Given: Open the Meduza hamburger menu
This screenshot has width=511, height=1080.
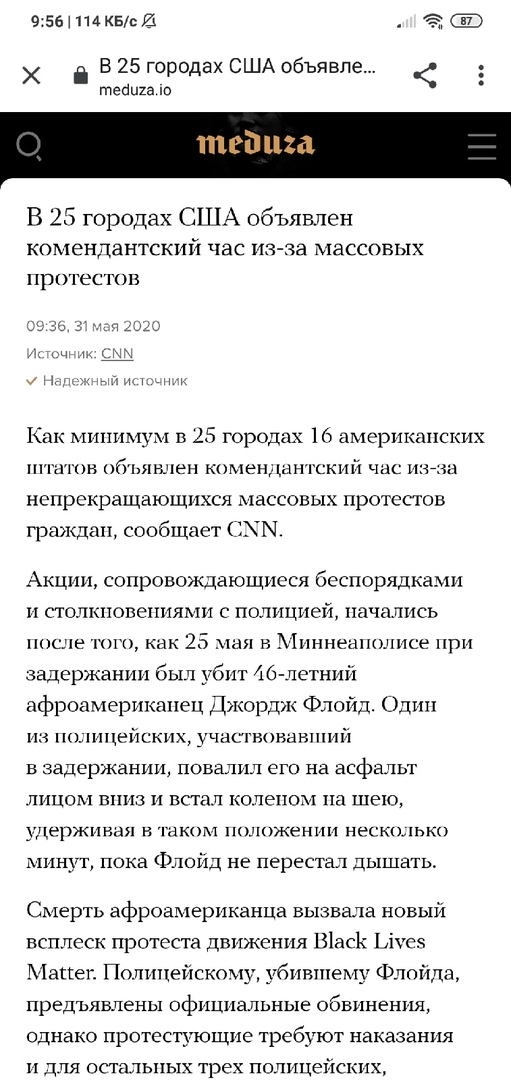Looking at the screenshot, I should [481, 145].
